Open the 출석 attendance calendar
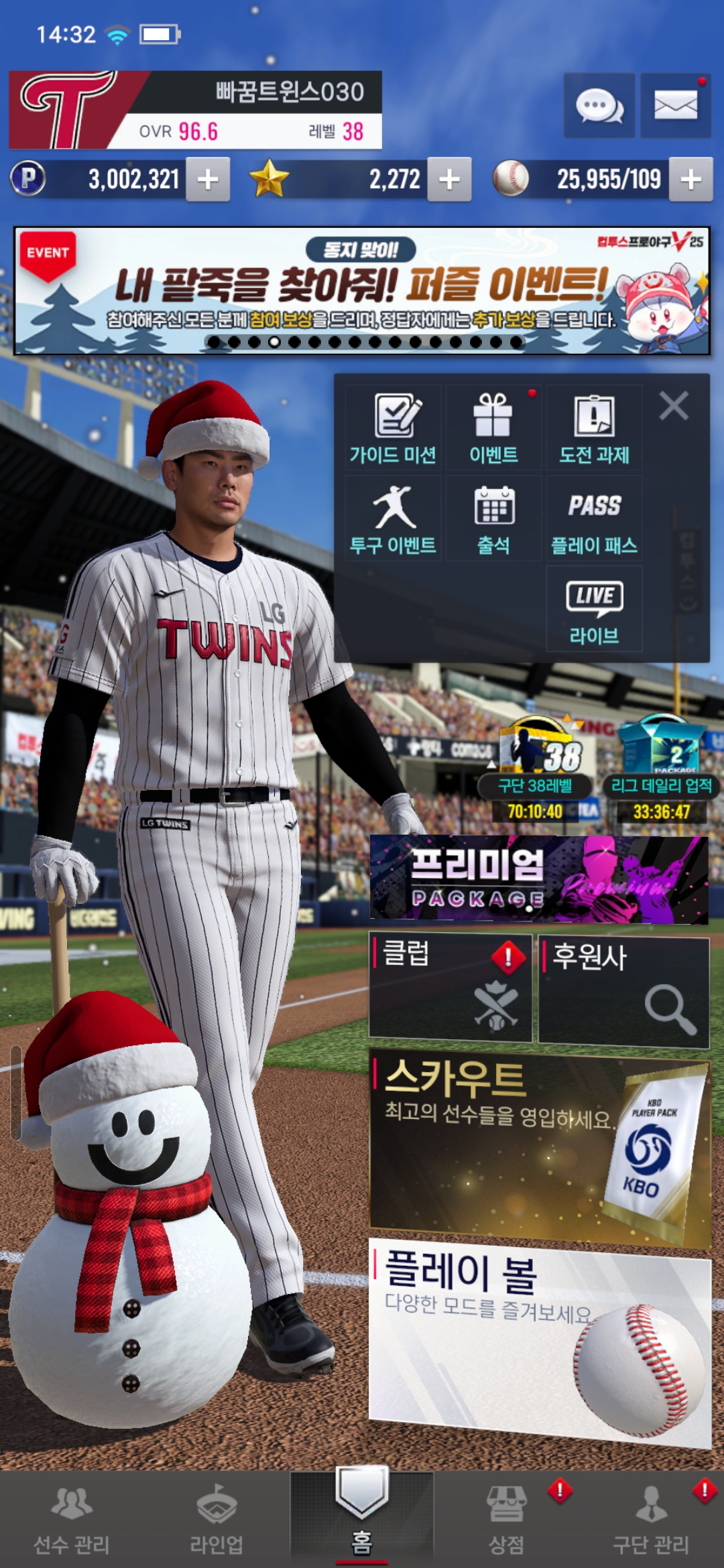The height and width of the screenshot is (1568, 724). tap(493, 519)
